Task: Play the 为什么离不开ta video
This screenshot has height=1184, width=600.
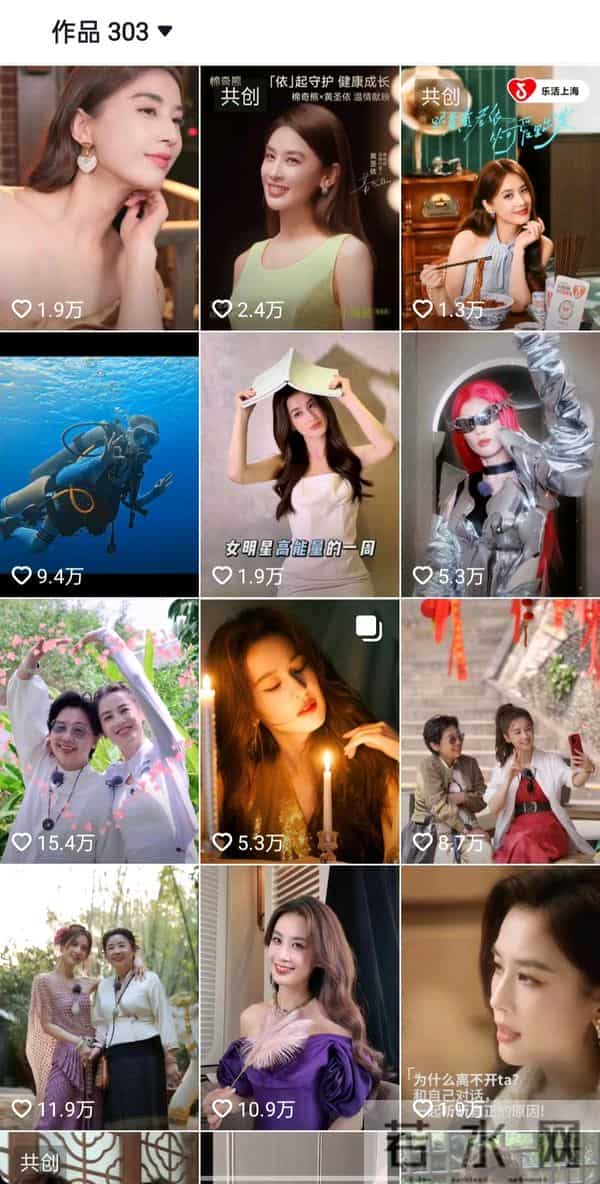Action: point(500,997)
